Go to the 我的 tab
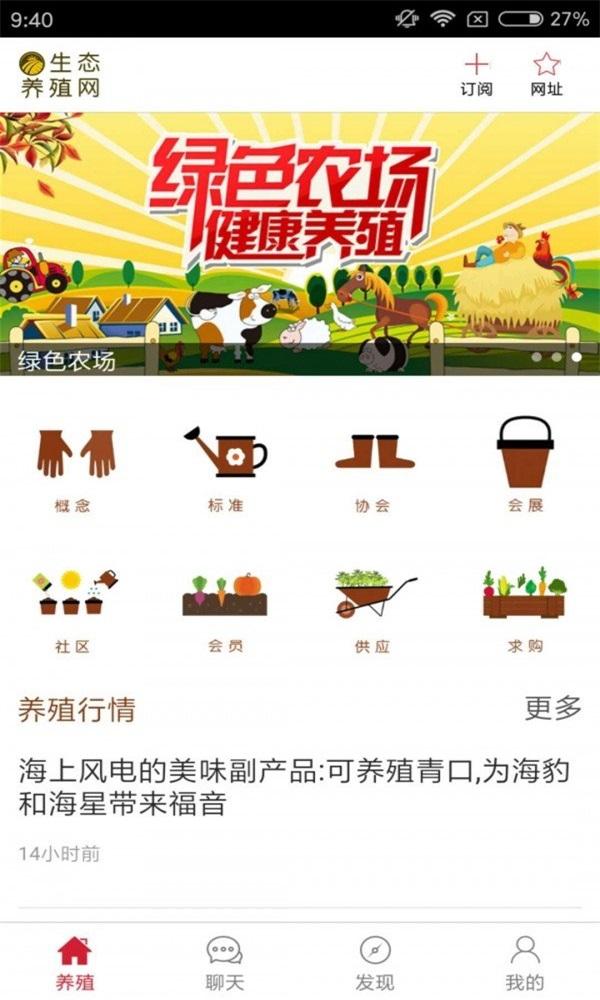This screenshot has width=600, height=1000. point(524,963)
